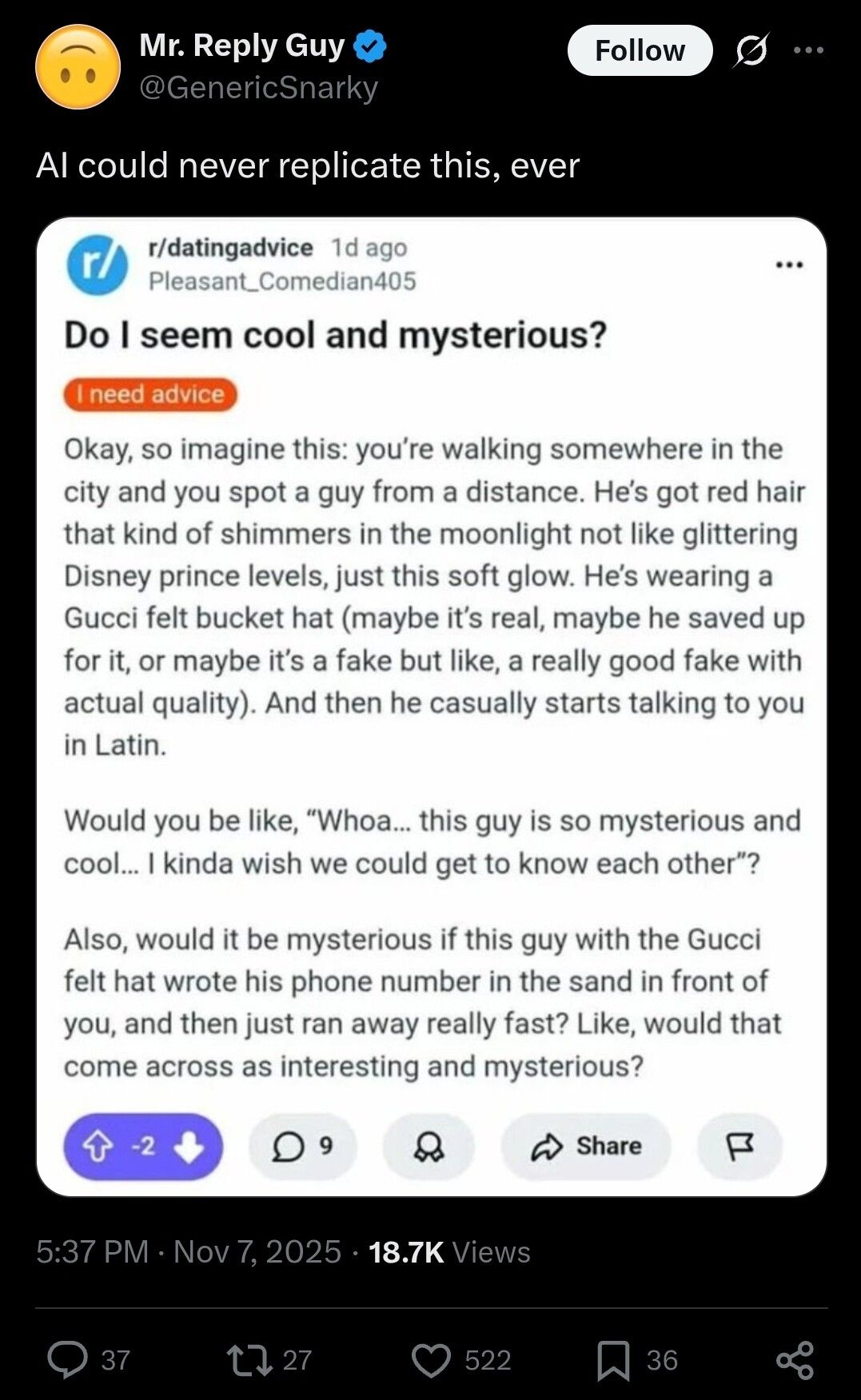861x1400 pixels.
Task: Open the Grok icon beside Follow
Action: point(751,50)
